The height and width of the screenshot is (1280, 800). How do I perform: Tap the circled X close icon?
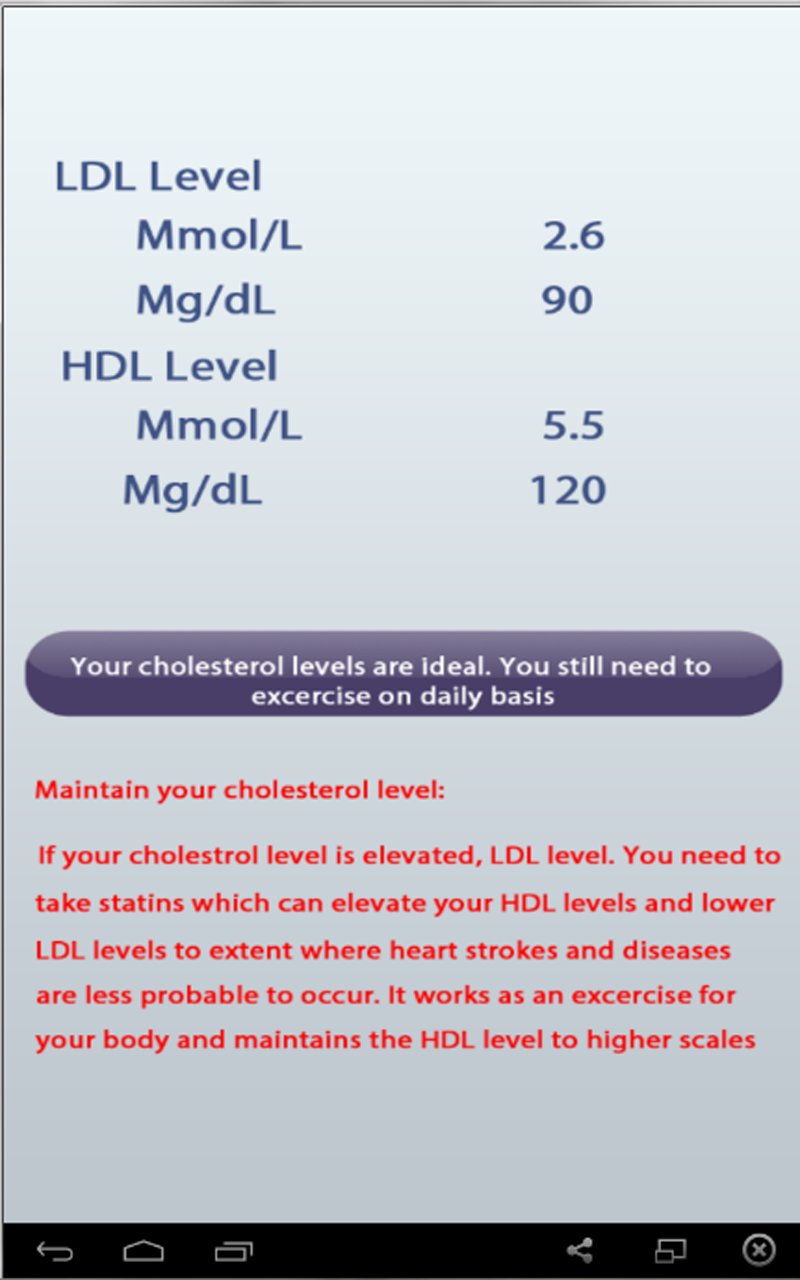click(758, 1250)
